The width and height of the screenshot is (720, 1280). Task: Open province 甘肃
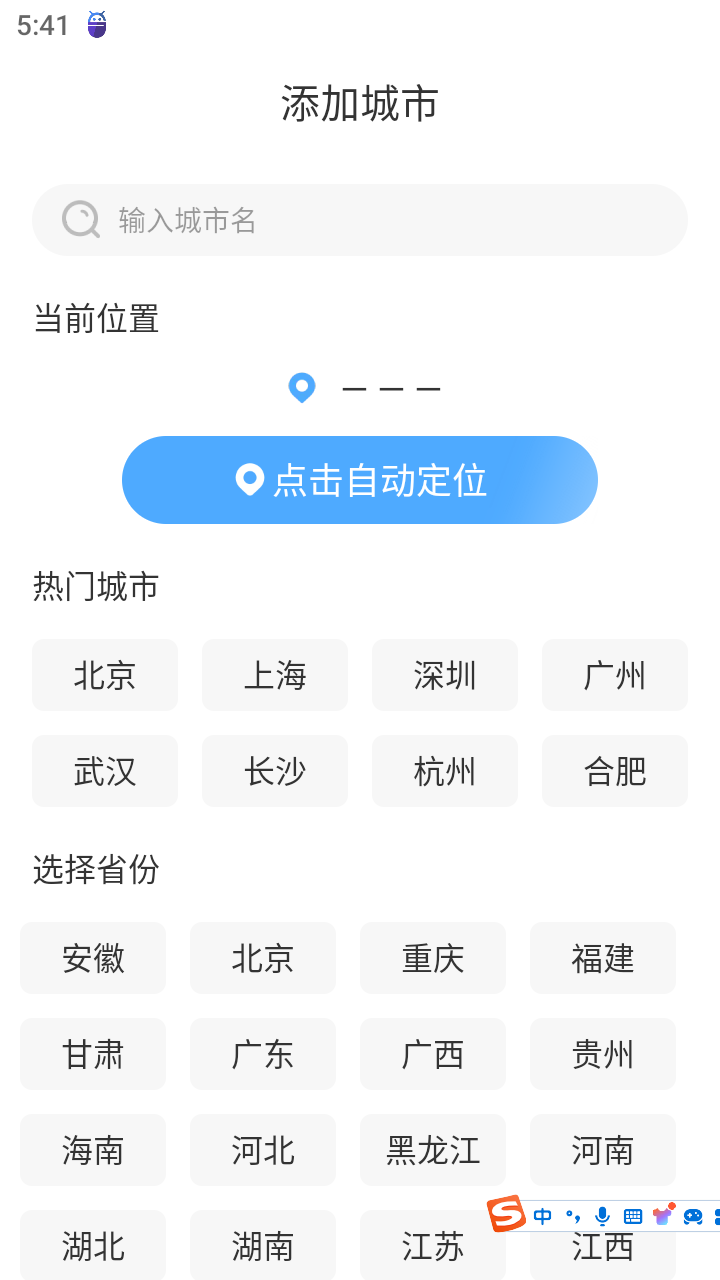[x=93, y=1054]
